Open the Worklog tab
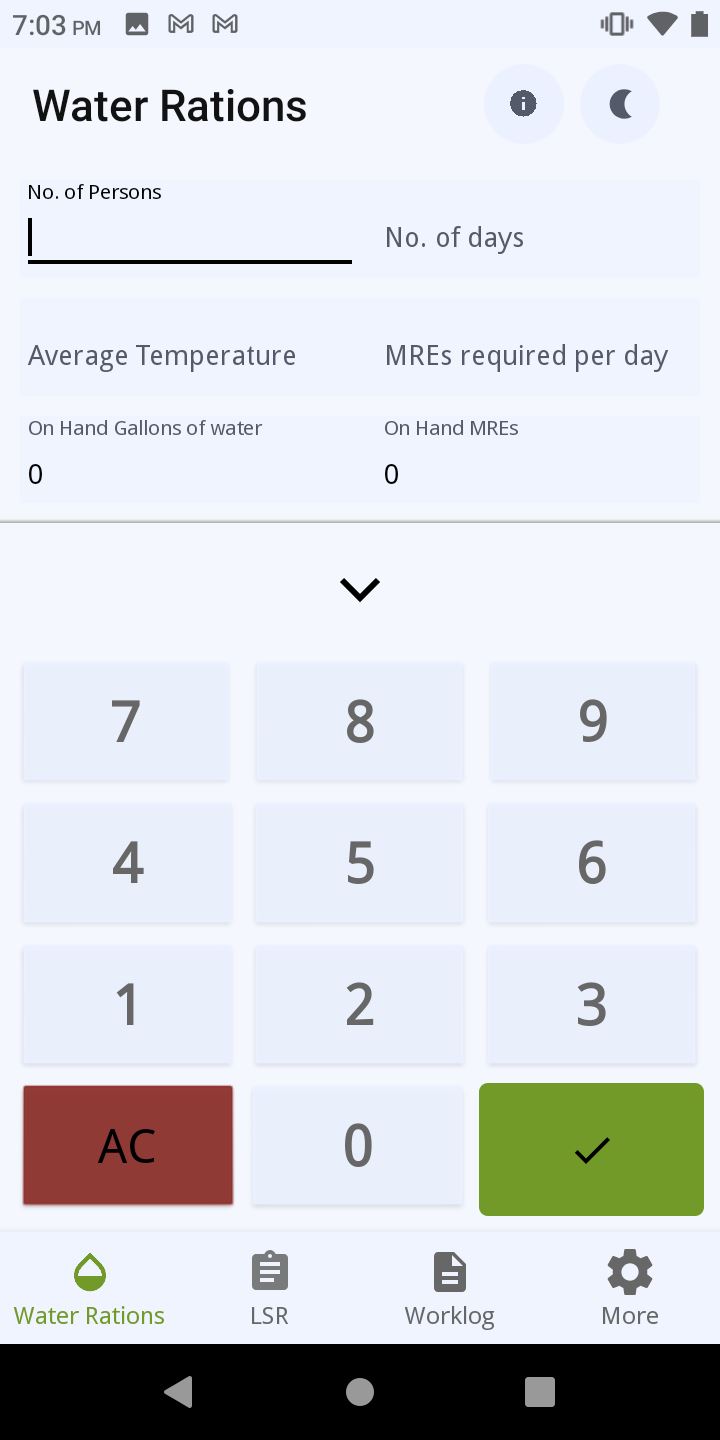Viewport: 720px width, 1440px height. pos(450,1289)
